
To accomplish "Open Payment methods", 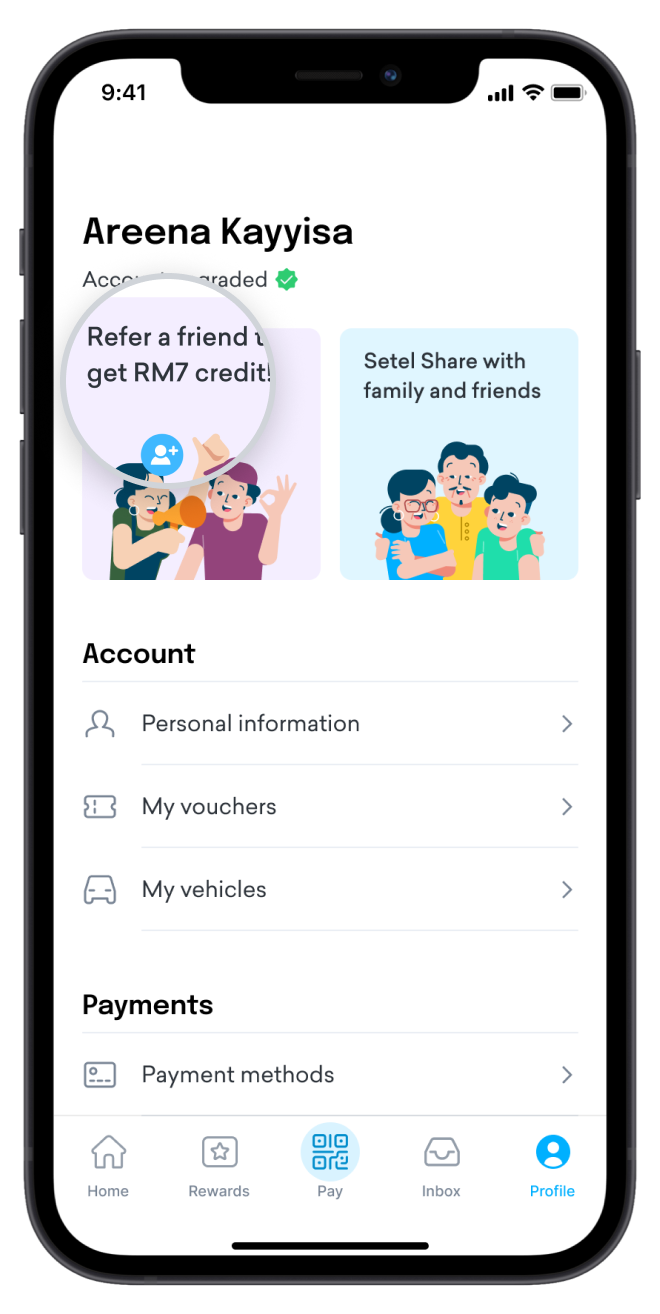I will [x=330, y=1074].
